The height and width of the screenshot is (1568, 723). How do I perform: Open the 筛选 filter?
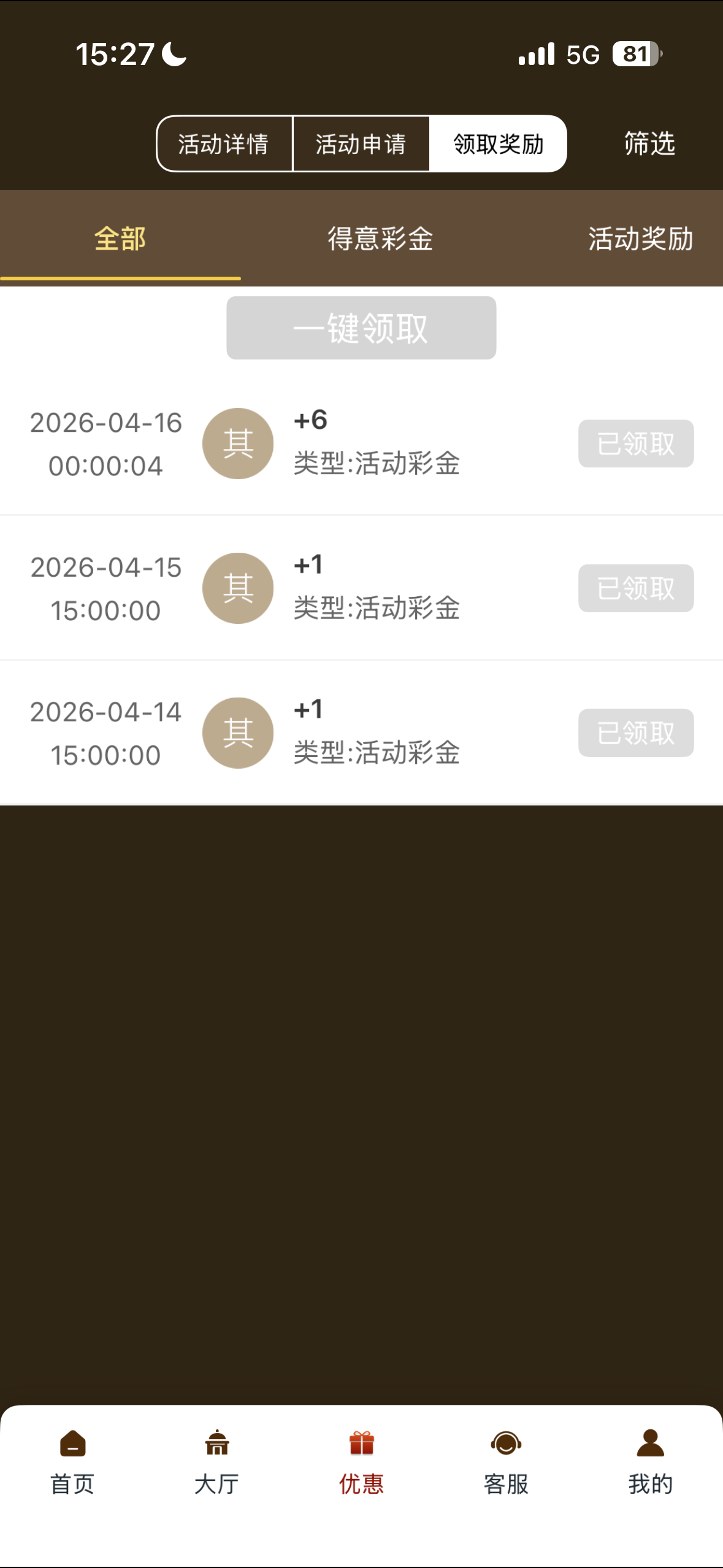[649, 144]
